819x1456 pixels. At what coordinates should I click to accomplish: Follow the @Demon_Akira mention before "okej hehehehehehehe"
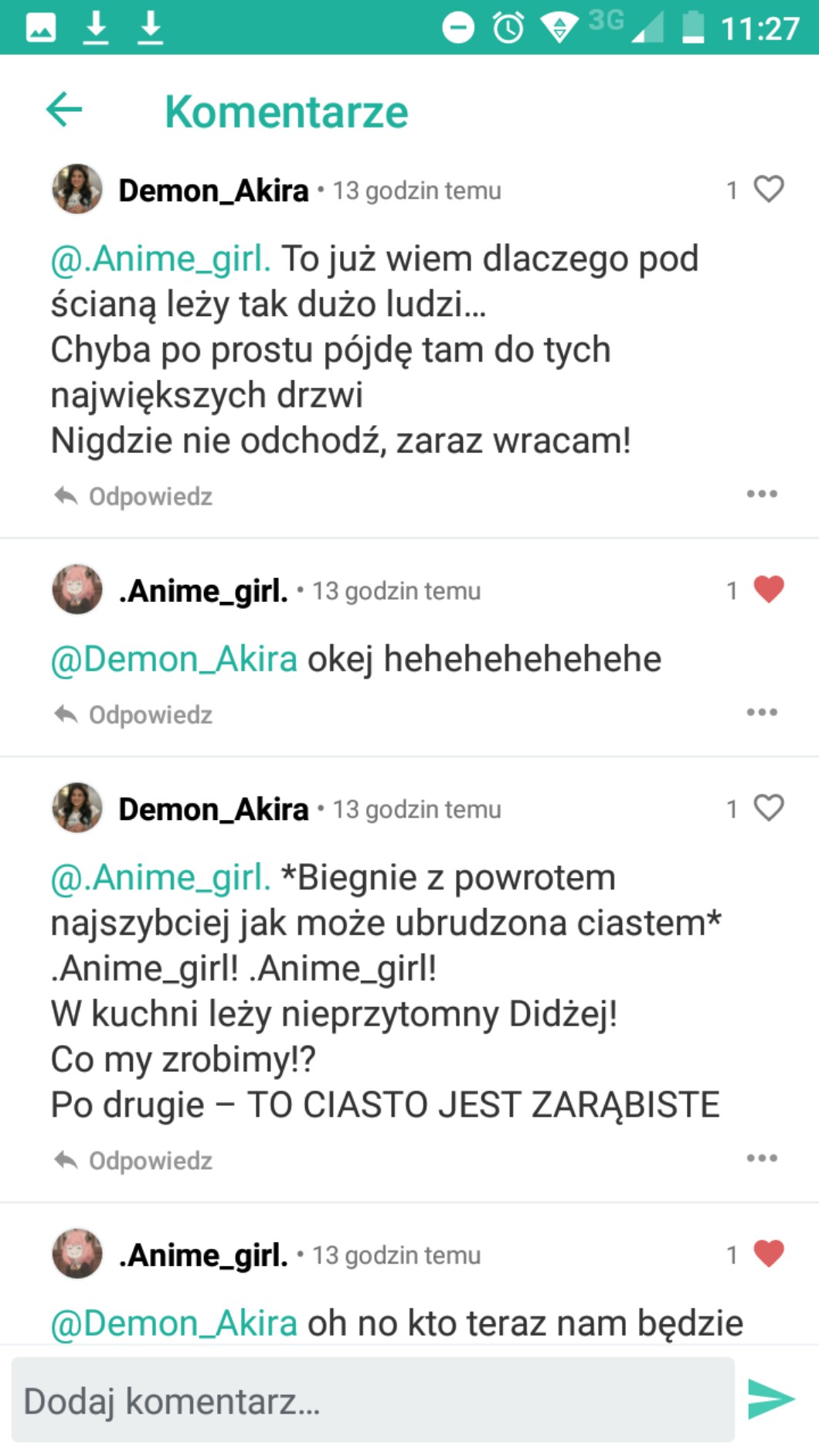tap(175, 659)
